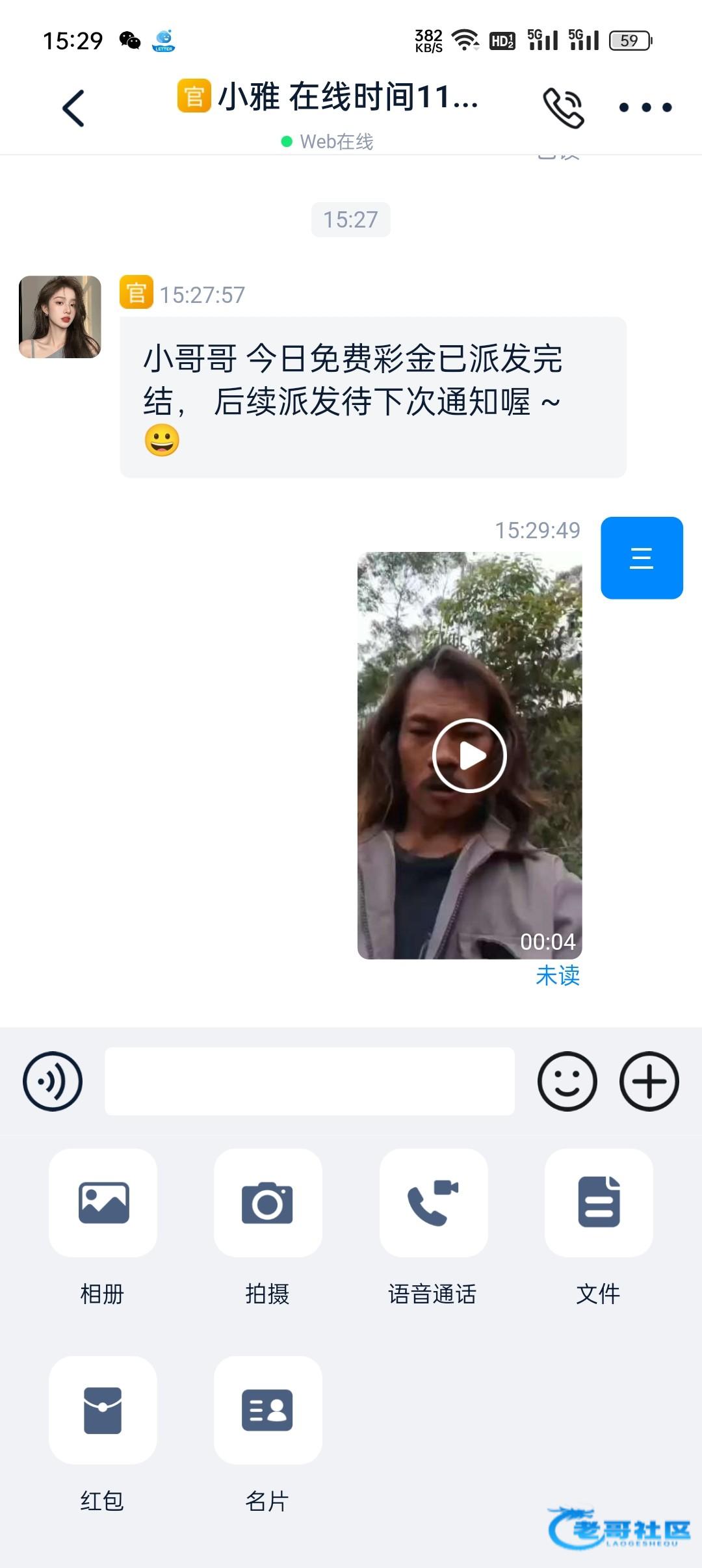Focus the message text field
Viewport: 702px width, 1568px height.
(x=309, y=1081)
